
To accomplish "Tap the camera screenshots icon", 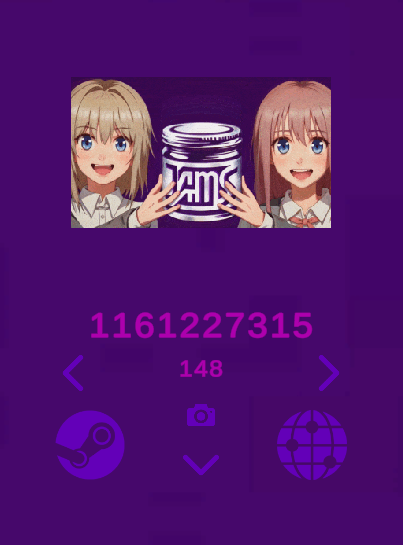I will (201, 415).
